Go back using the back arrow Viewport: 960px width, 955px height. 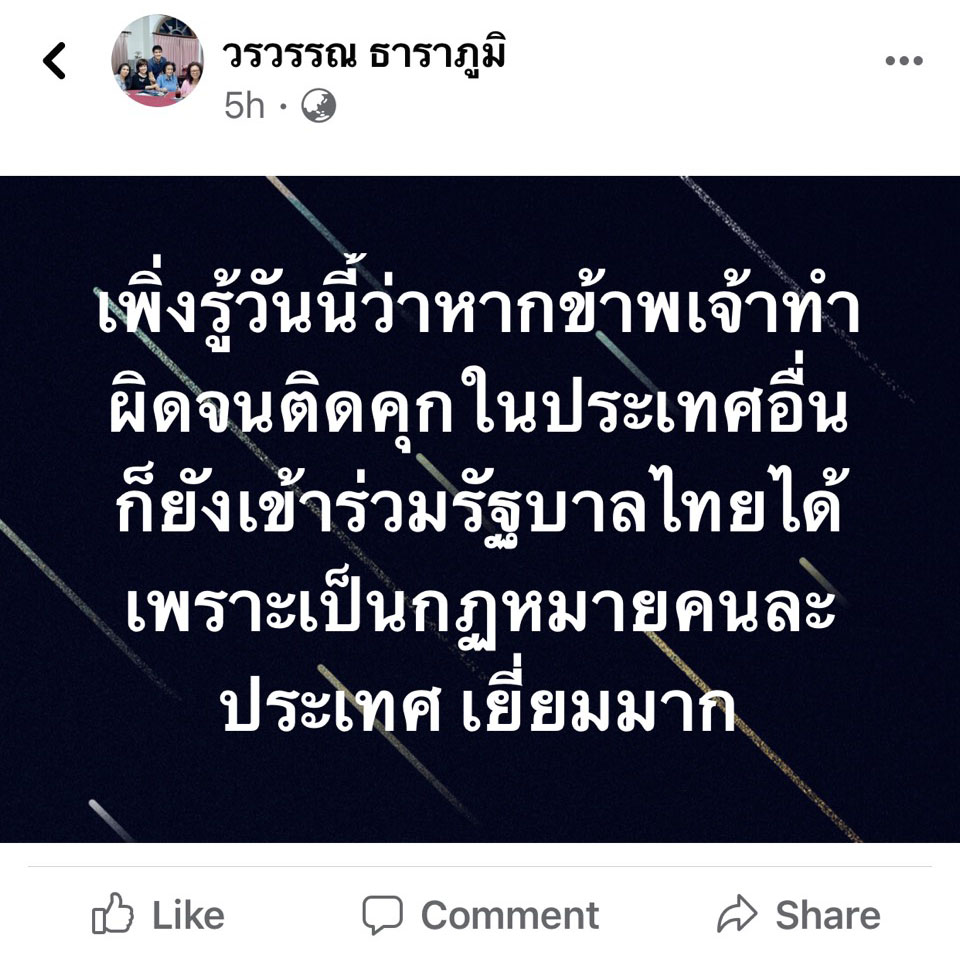54,62
